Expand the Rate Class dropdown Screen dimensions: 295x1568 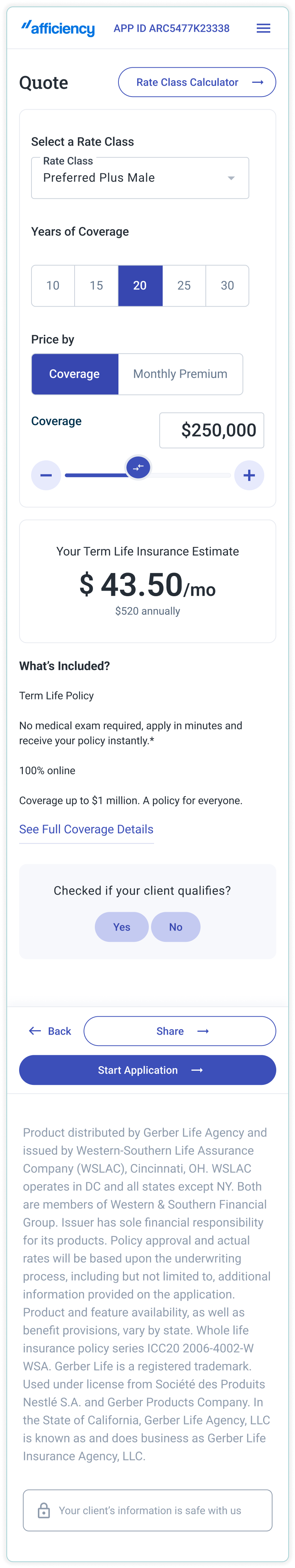(x=140, y=178)
